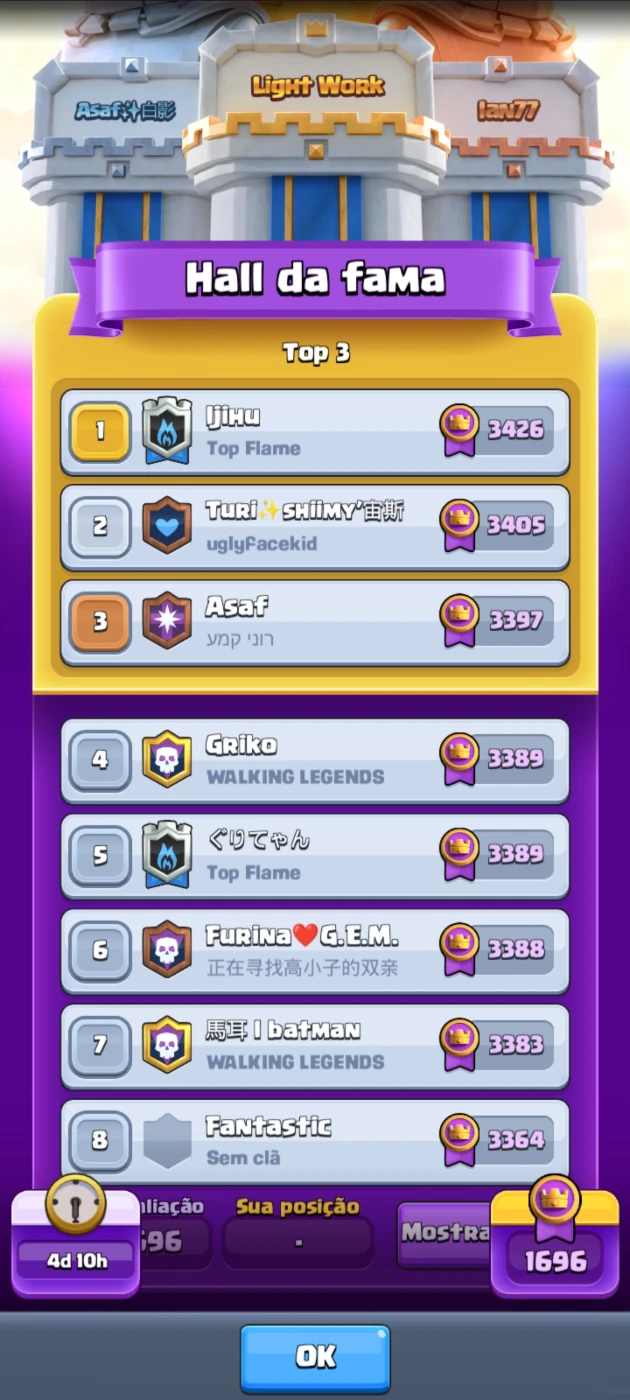Open Griko's leaderboard entry
The width and height of the screenshot is (630, 1400).
coord(315,760)
